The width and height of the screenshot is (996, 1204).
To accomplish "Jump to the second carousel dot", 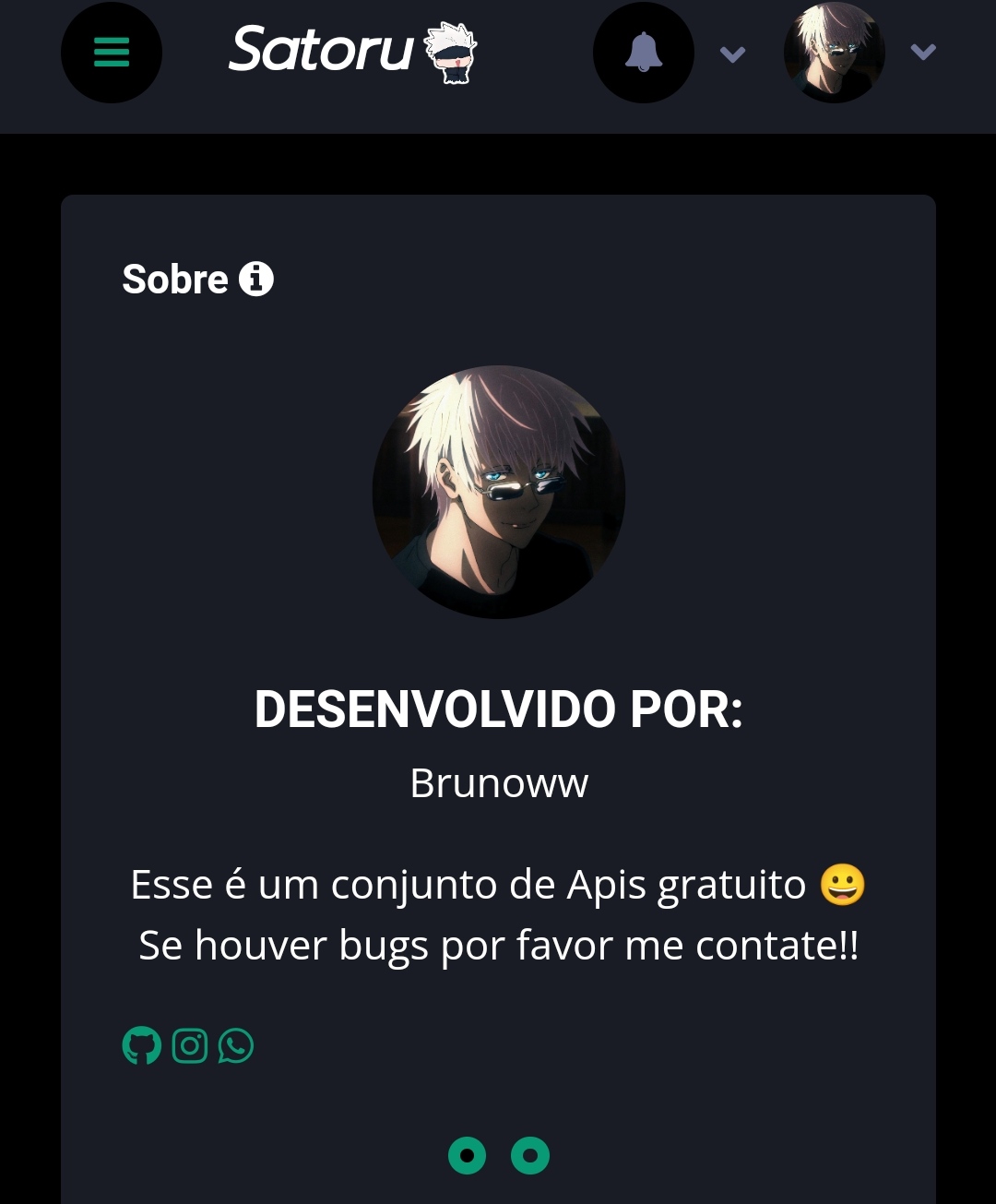I will 530,1155.
